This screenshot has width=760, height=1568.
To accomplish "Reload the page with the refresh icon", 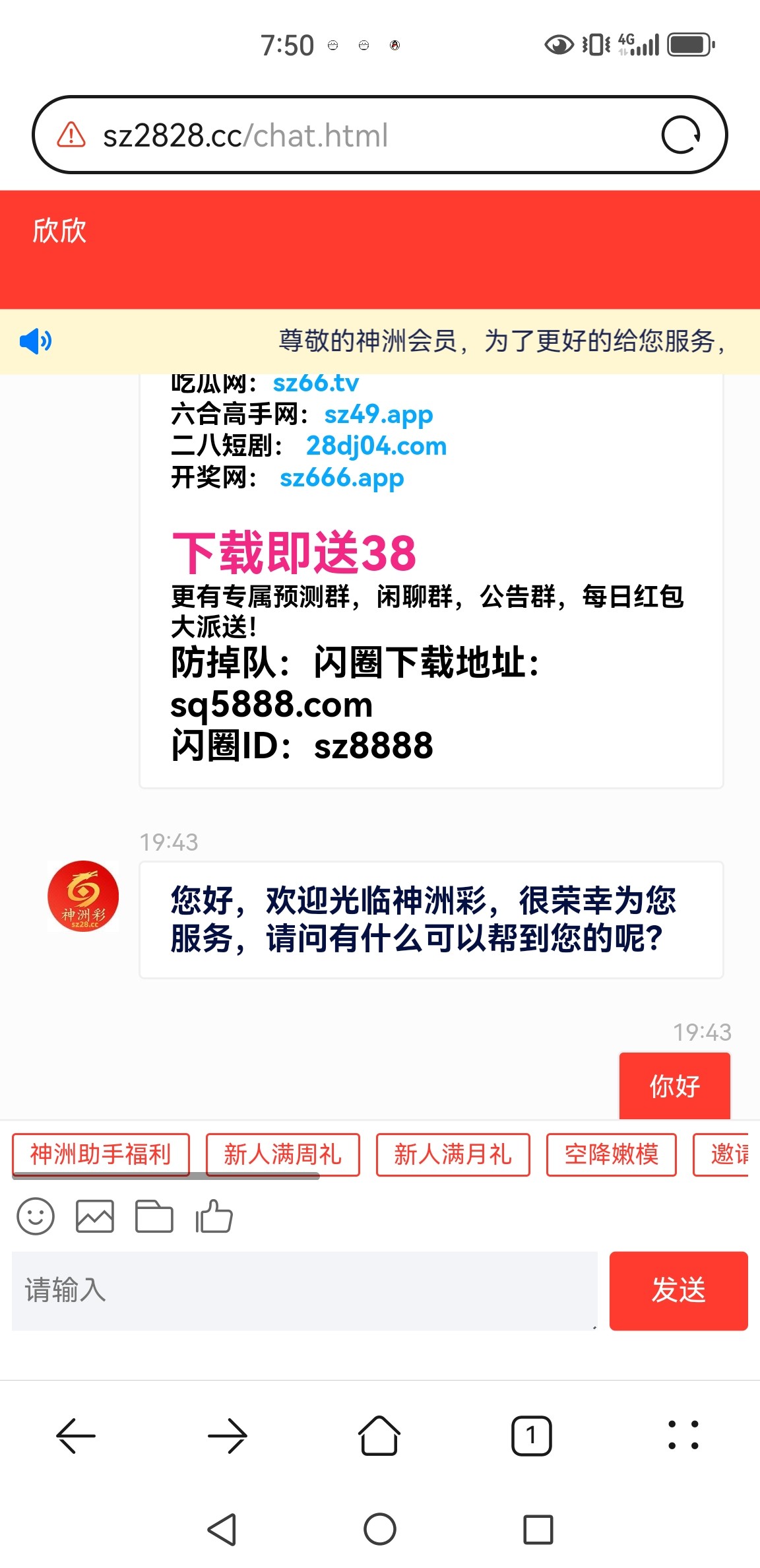I will 681,135.
